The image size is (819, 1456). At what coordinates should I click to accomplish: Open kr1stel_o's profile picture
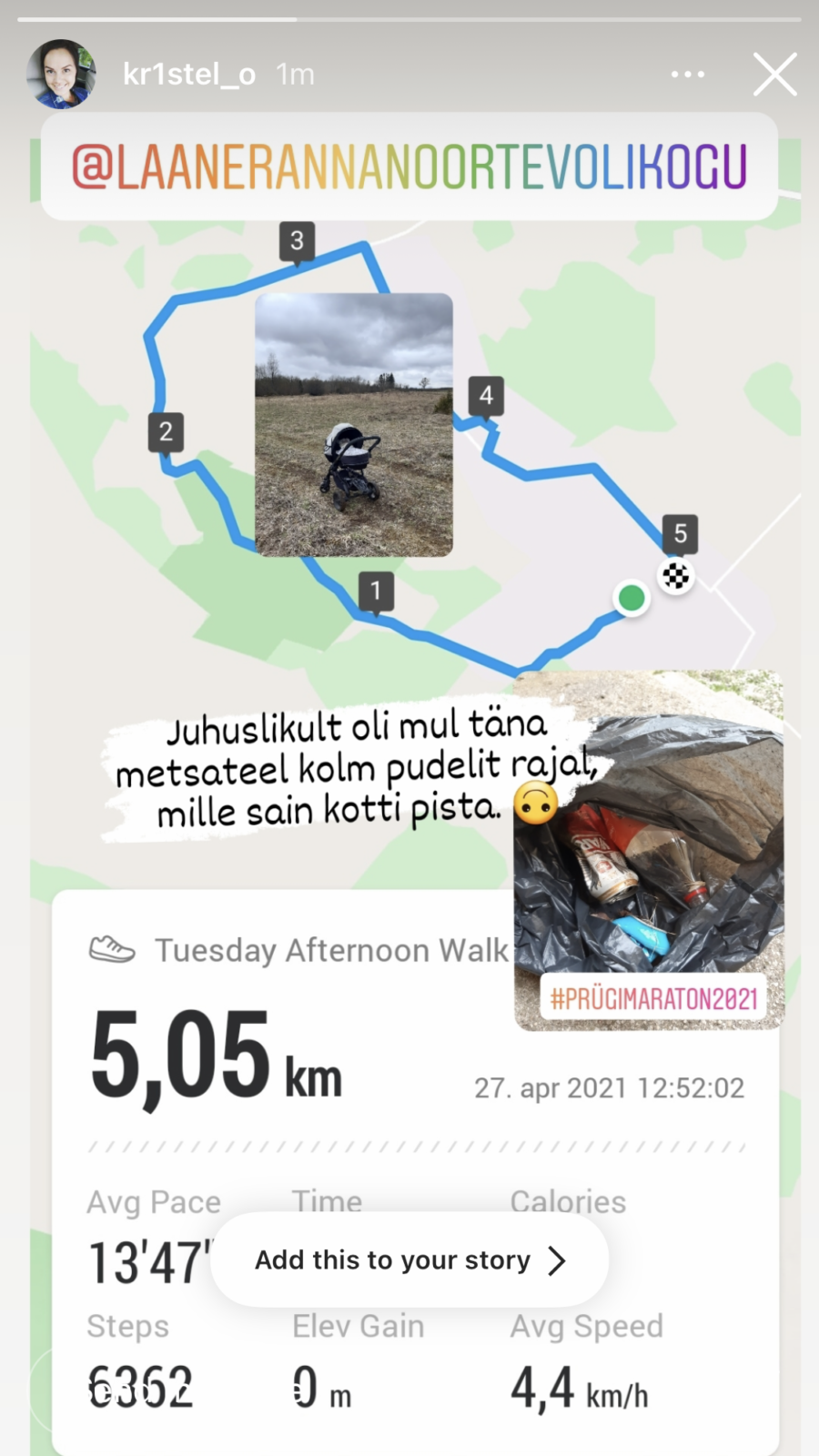point(61,75)
